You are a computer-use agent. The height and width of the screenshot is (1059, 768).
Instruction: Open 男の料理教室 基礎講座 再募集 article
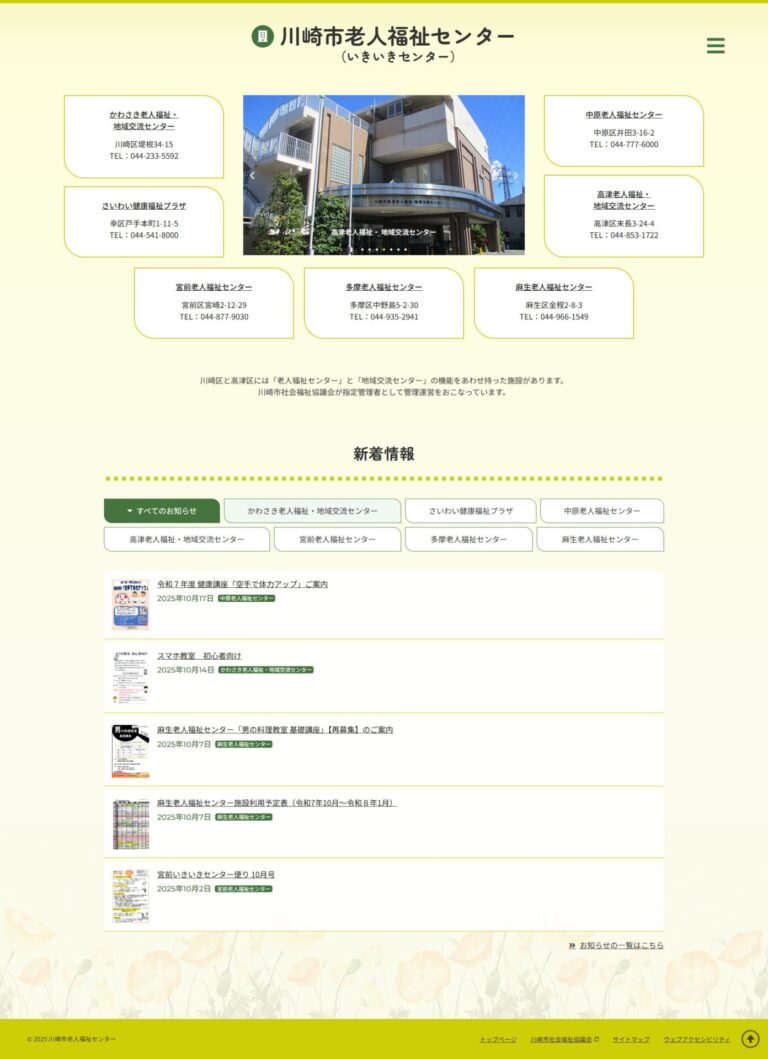(x=274, y=730)
